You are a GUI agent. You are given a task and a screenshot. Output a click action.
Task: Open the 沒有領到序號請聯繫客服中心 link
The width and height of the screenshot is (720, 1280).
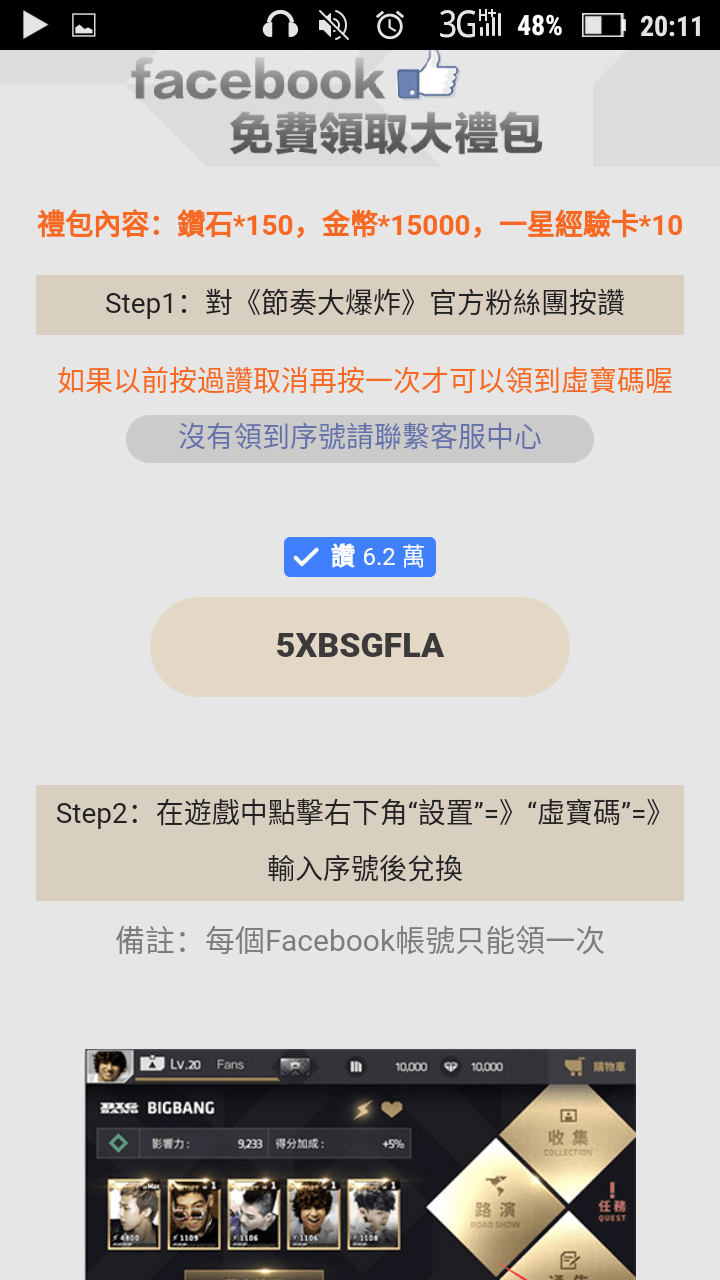[x=360, y=438]
